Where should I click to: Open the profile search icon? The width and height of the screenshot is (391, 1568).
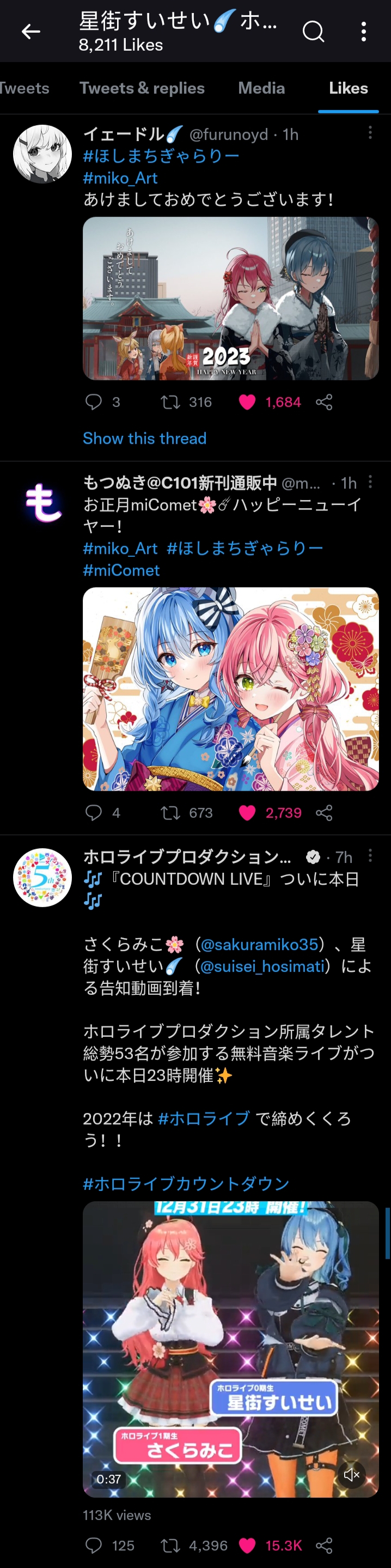pos(313,32)
